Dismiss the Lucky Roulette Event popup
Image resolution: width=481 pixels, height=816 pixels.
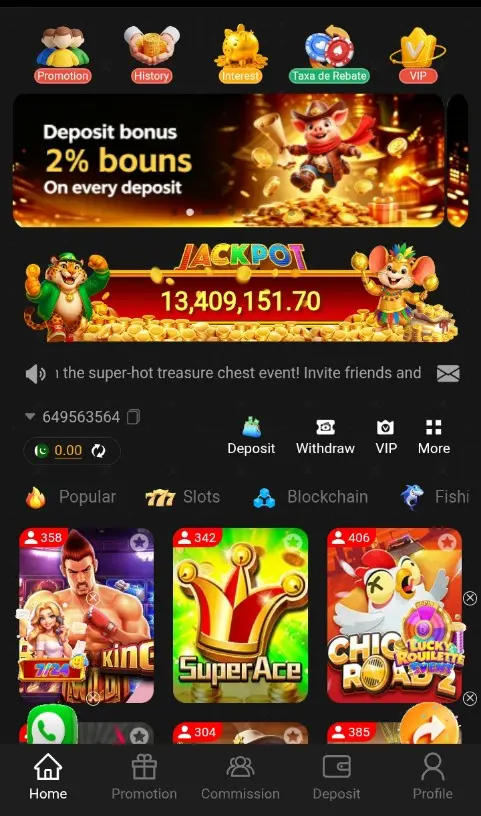[470, 598]
